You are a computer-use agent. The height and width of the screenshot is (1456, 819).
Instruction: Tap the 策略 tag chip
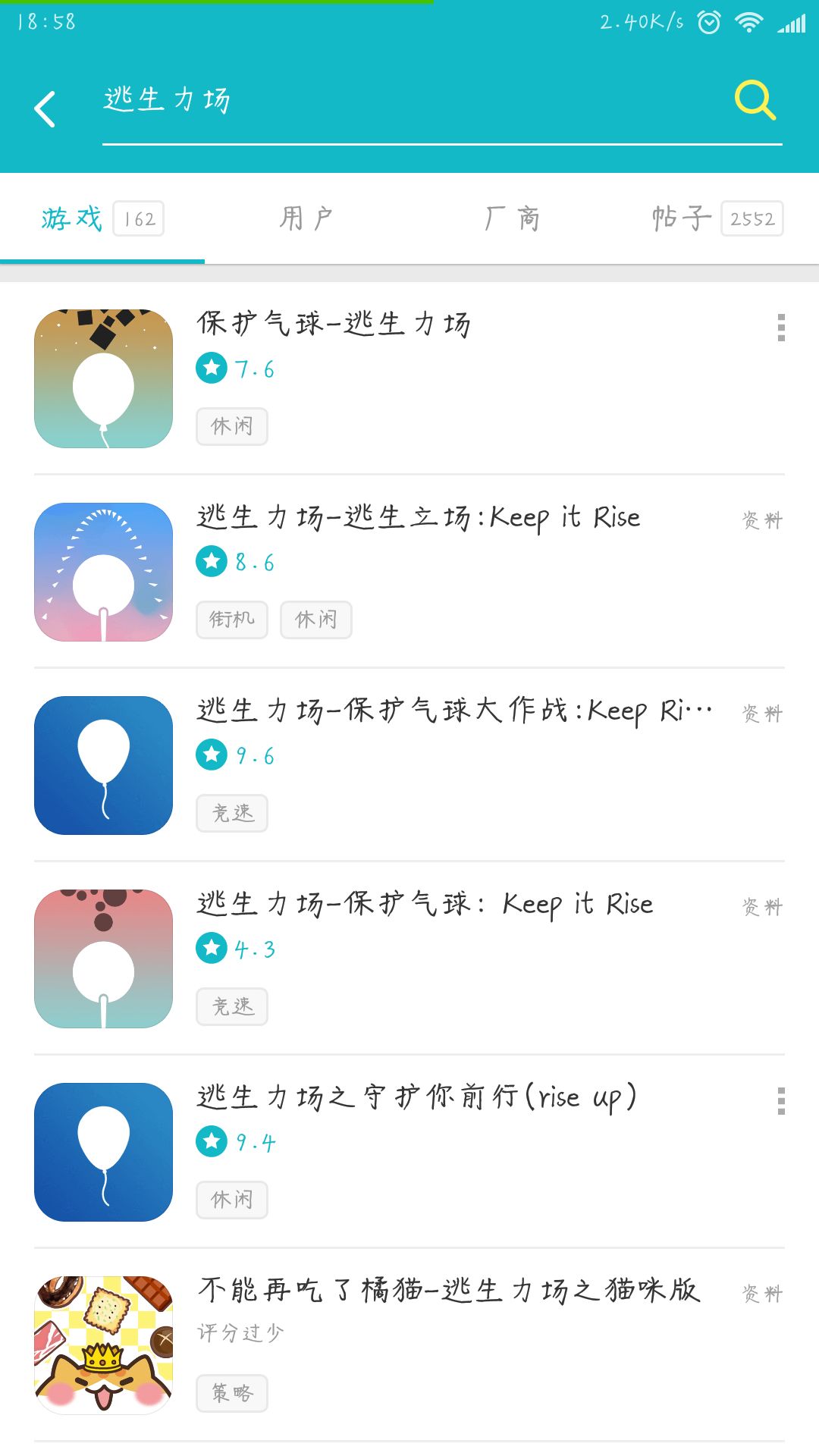click(x=232, y=1393)
